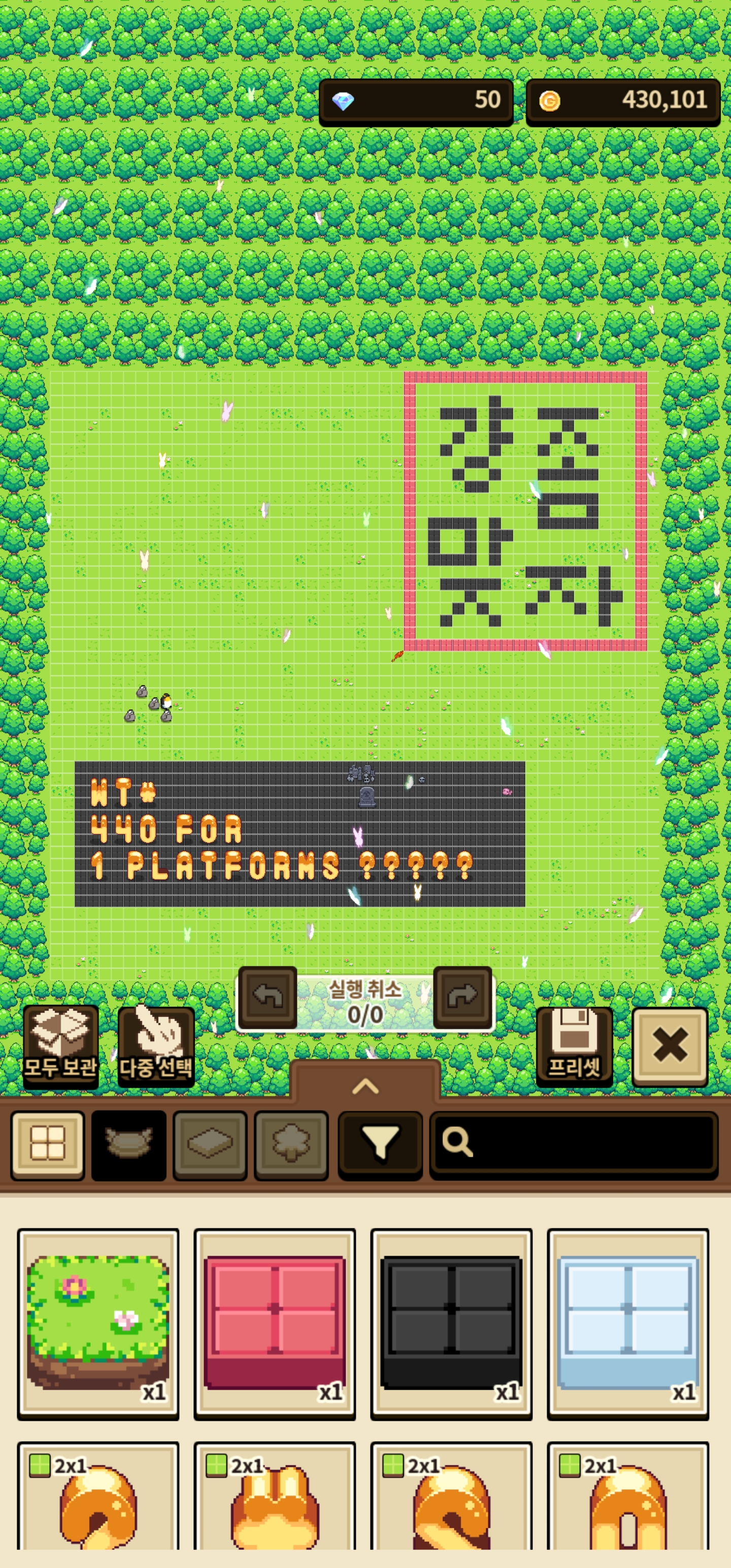Image resolution: width=731 pixels, height=1568 pixels.
Task: Select the light blue tile item
Action: click(627, 1323)
